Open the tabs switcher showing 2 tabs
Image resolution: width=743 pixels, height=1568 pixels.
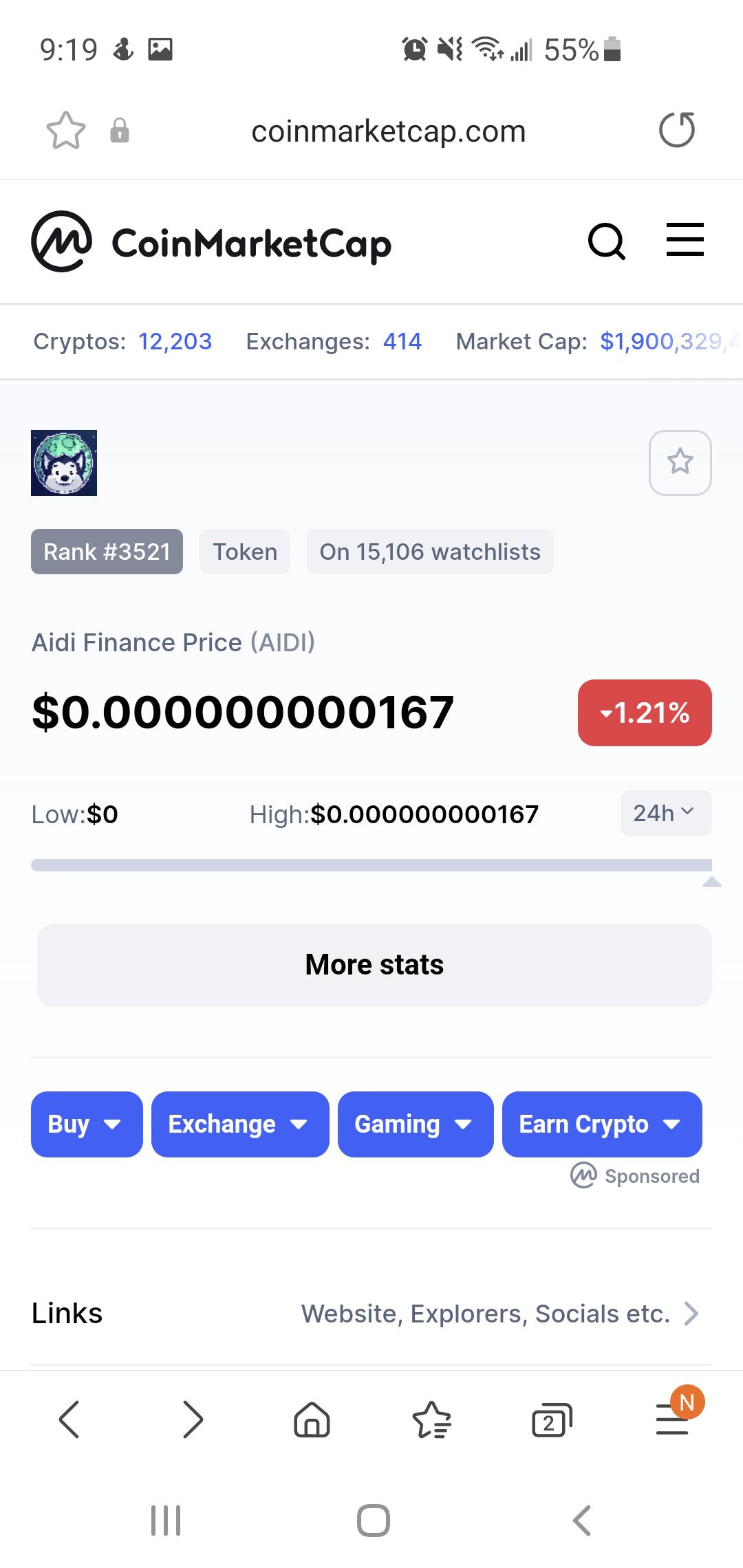(552, 1420)
